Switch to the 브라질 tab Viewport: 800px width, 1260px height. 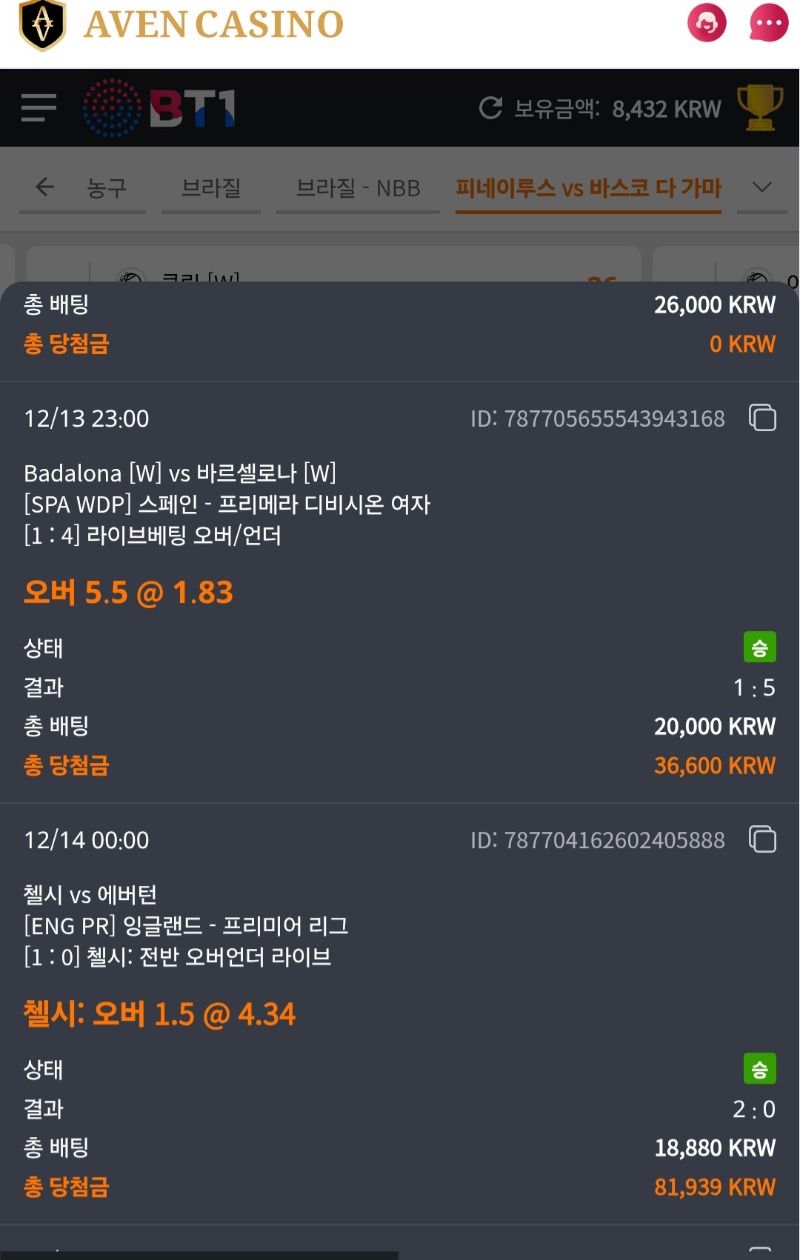tap(211, 187)
